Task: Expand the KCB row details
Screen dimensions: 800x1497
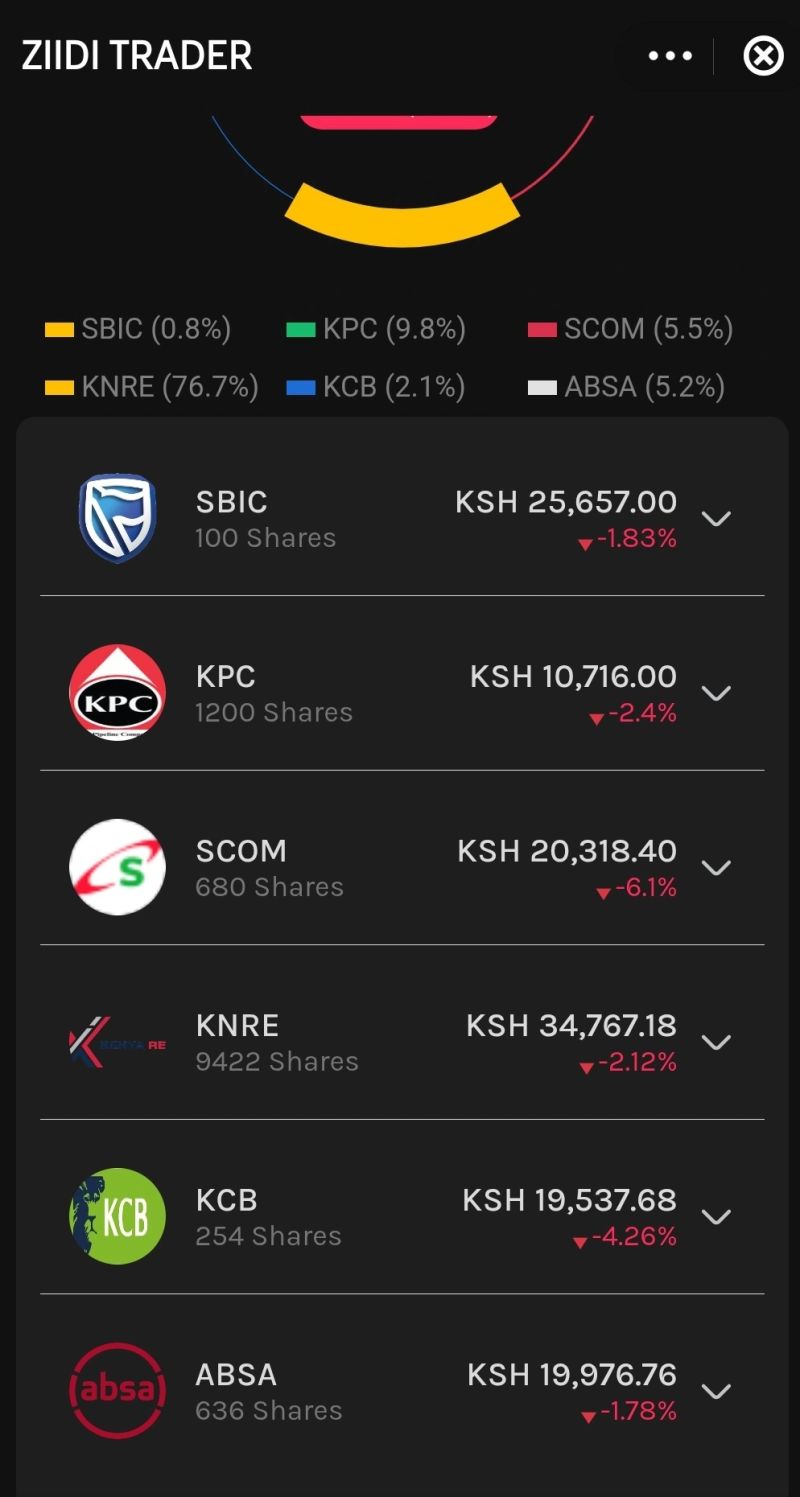Action: pyautogui.click(x=717, y=1217)
